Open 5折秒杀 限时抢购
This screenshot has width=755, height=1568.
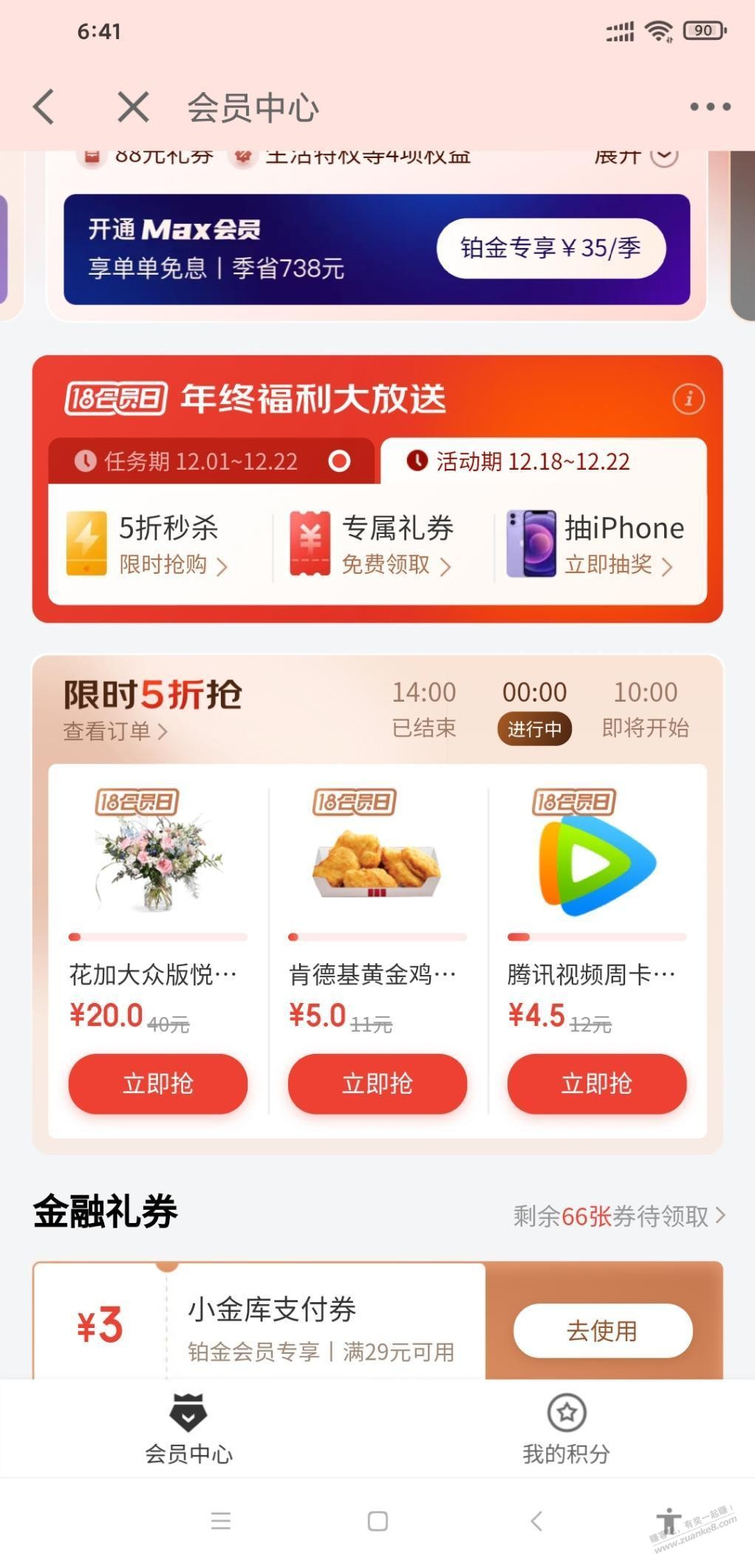[148, 545]
